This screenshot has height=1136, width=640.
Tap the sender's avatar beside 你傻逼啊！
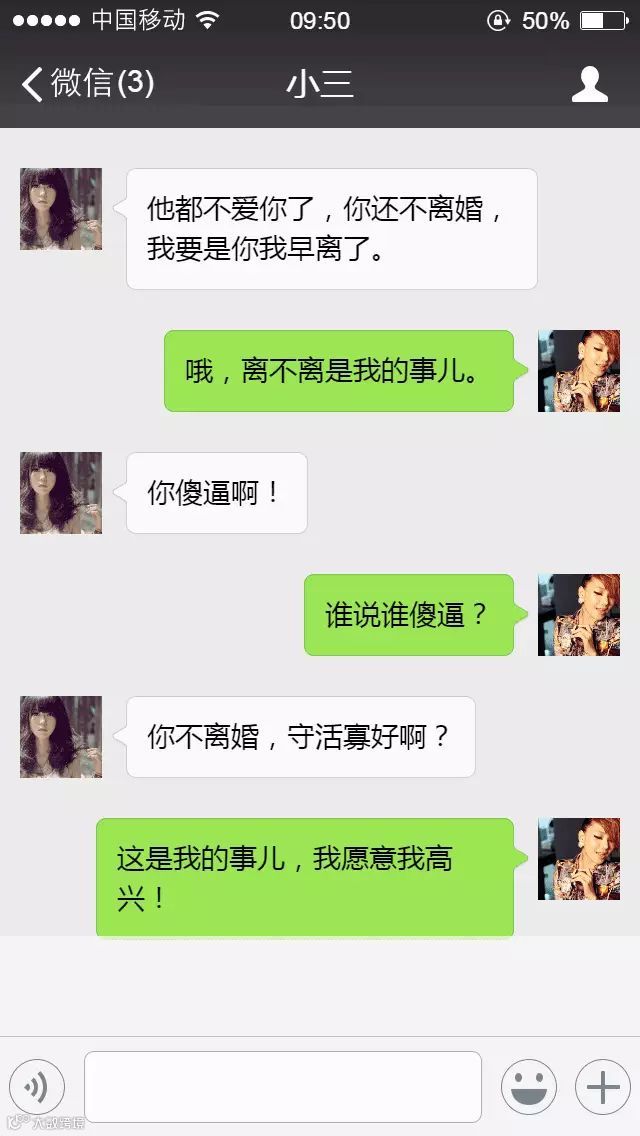tap(61, 493)
